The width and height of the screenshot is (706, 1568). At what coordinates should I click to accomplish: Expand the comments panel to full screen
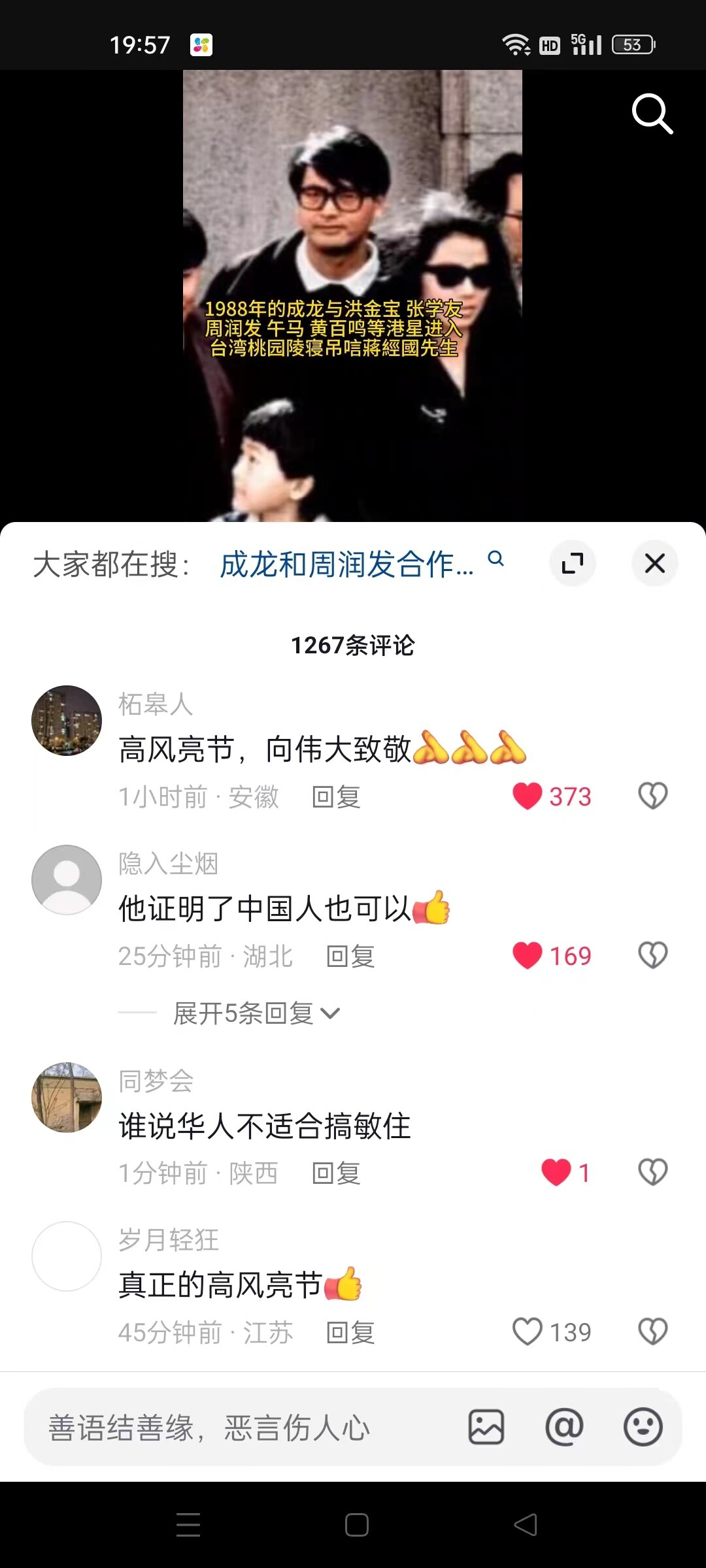coord(573,563)
